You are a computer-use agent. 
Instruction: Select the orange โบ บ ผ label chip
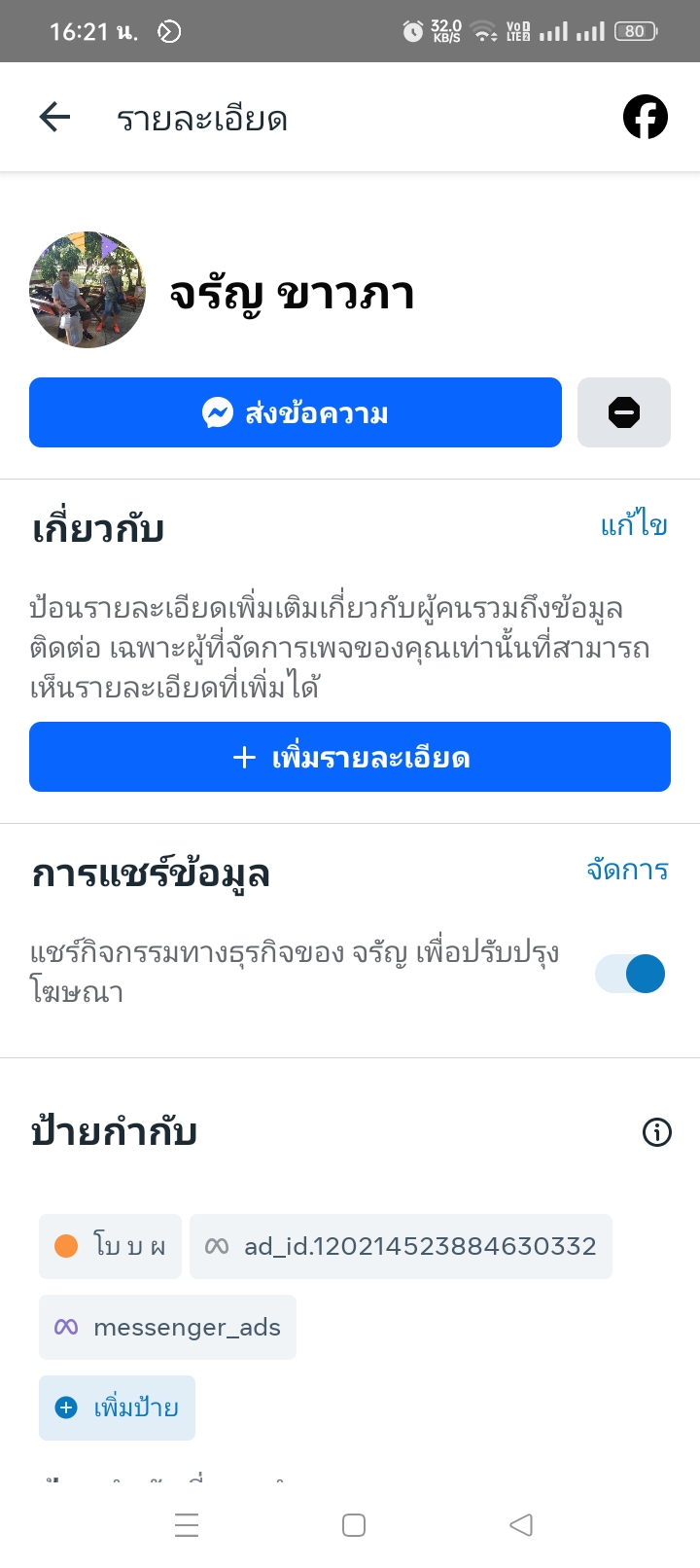(x=110, y=1246)
